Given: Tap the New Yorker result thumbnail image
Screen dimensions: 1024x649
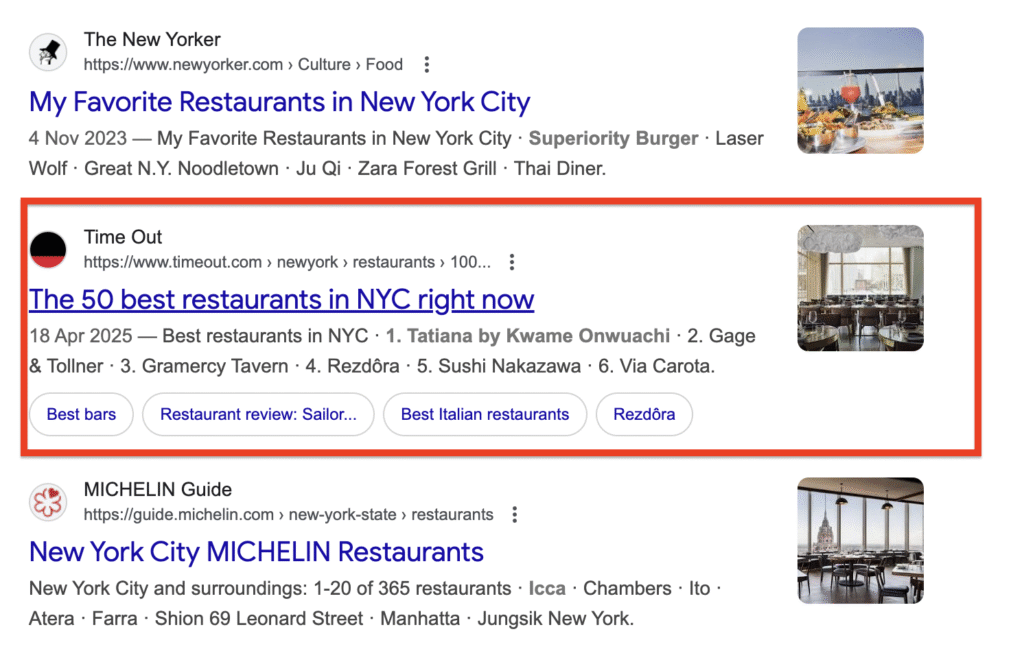Looking at the screenshot, I should [859, 90].
